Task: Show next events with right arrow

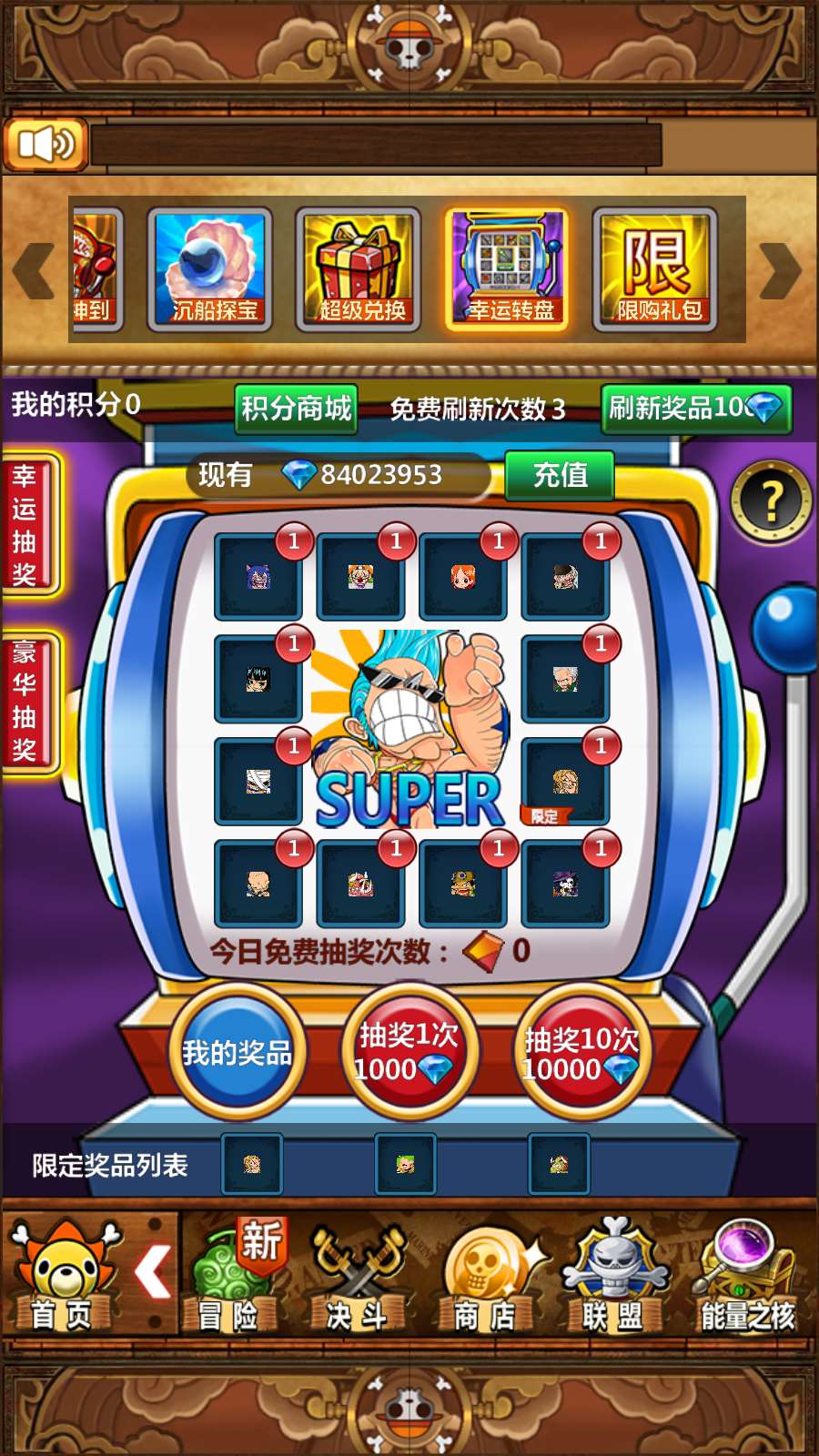Action: (780, 270)
